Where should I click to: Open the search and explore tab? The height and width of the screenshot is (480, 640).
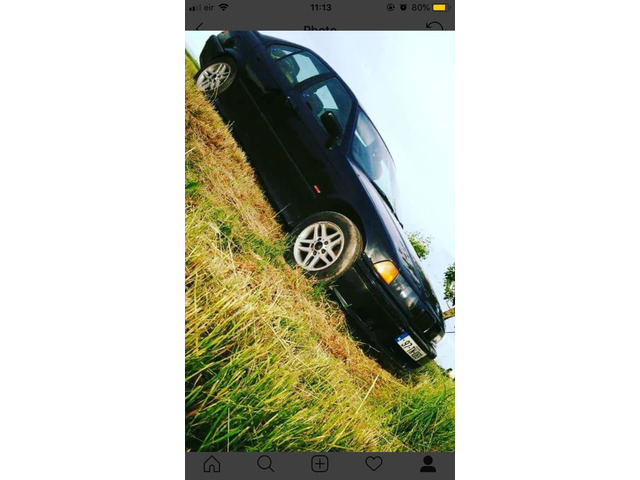point(266,464)
